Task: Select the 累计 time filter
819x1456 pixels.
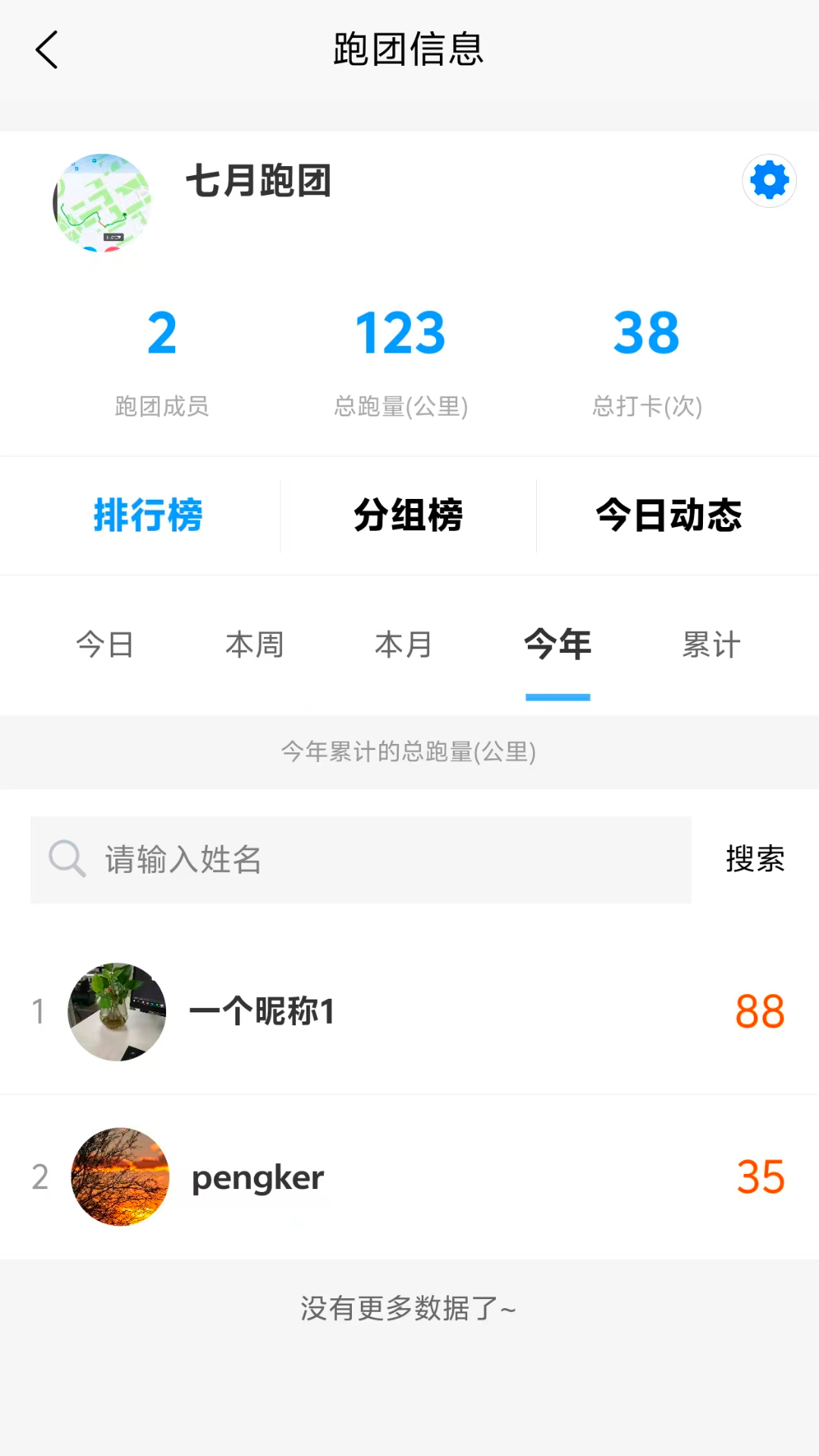Action: 711,645
